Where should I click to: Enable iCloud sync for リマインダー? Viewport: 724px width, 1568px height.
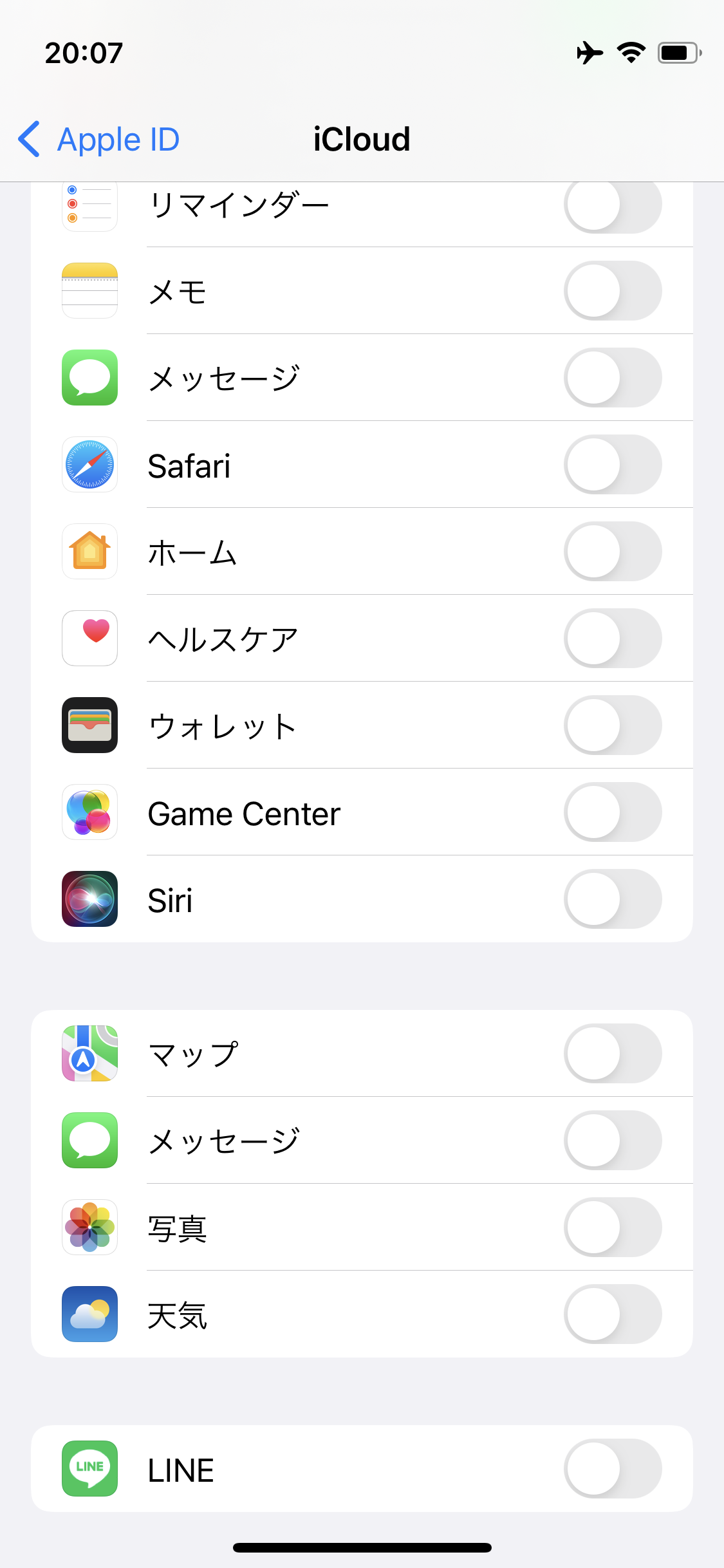[612, 206]
